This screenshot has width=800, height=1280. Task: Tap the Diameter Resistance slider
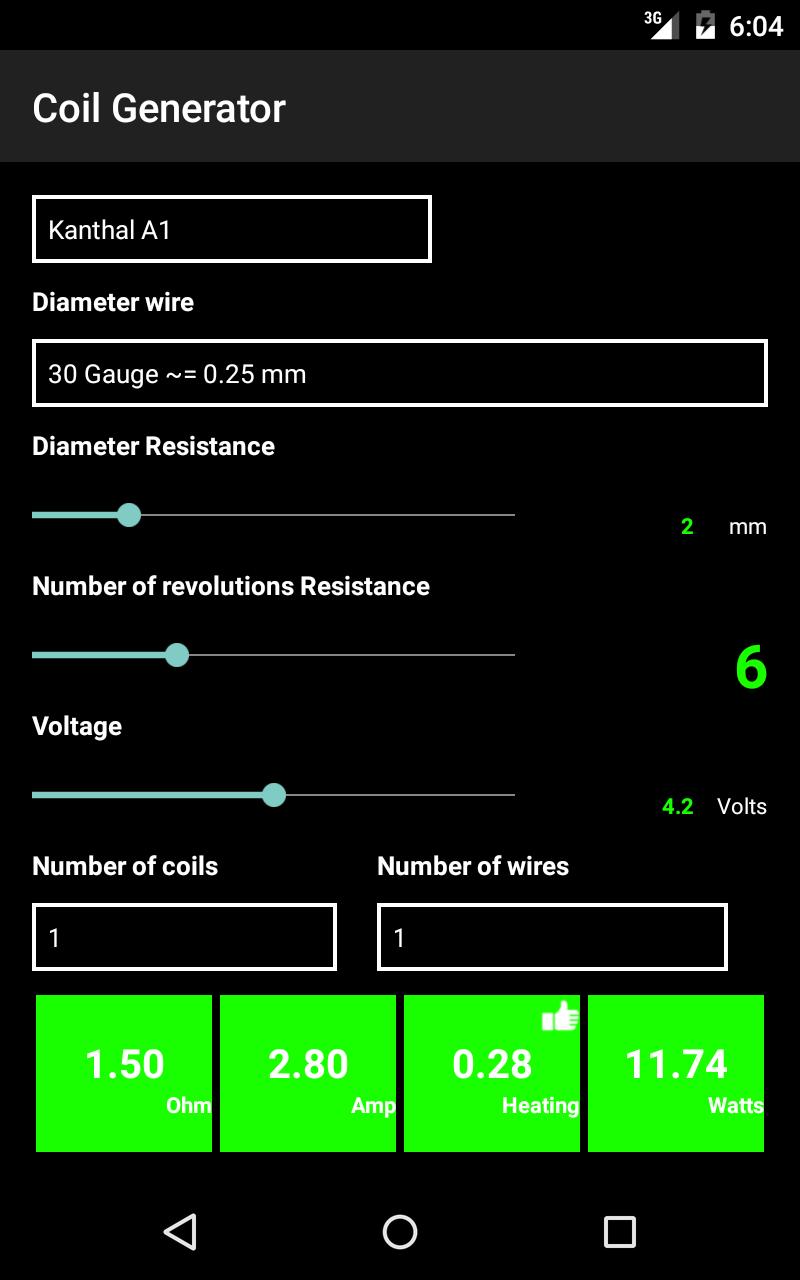coord(273,515)
